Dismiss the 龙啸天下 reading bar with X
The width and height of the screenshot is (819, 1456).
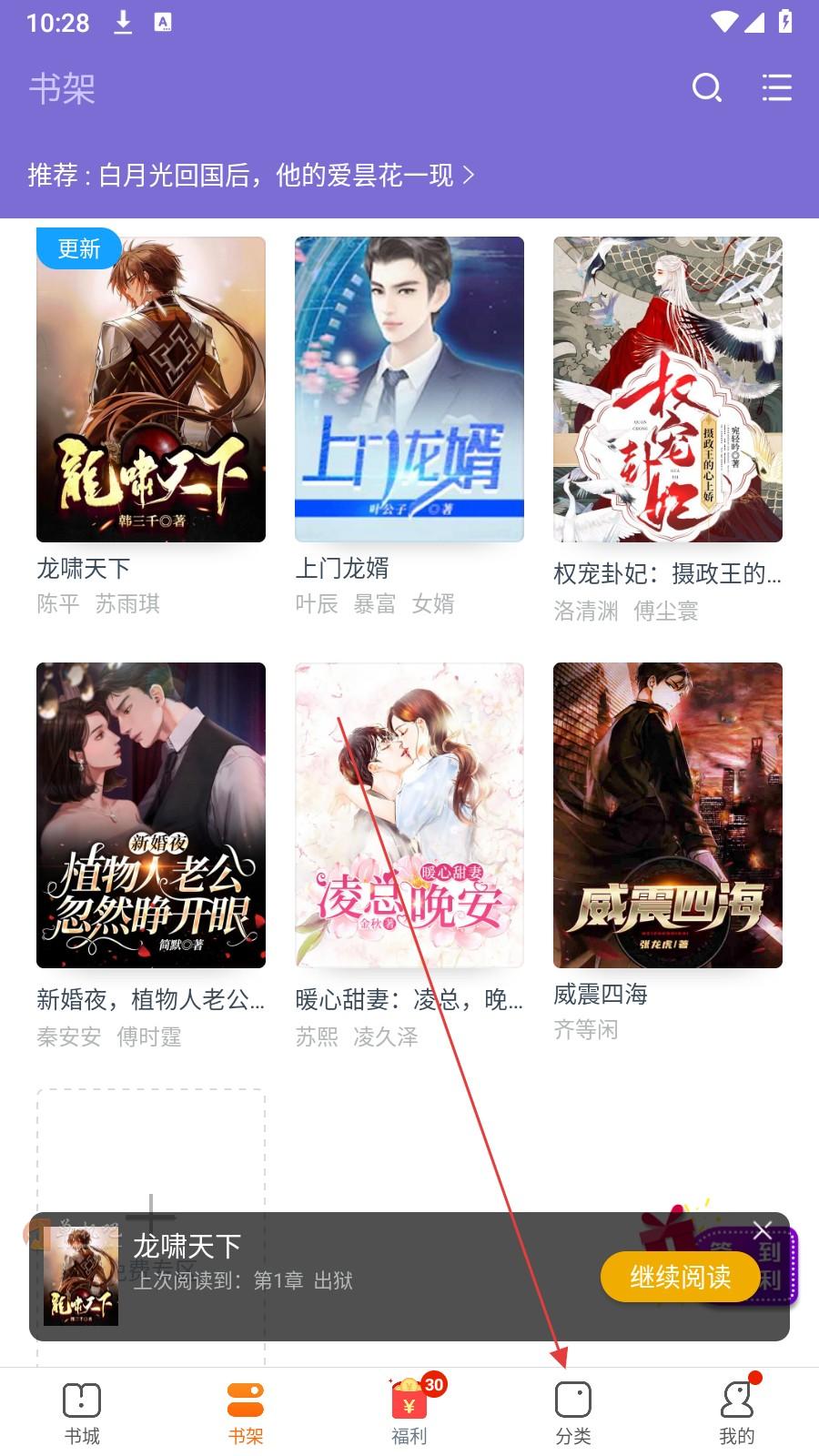[x=764, y=1230]
